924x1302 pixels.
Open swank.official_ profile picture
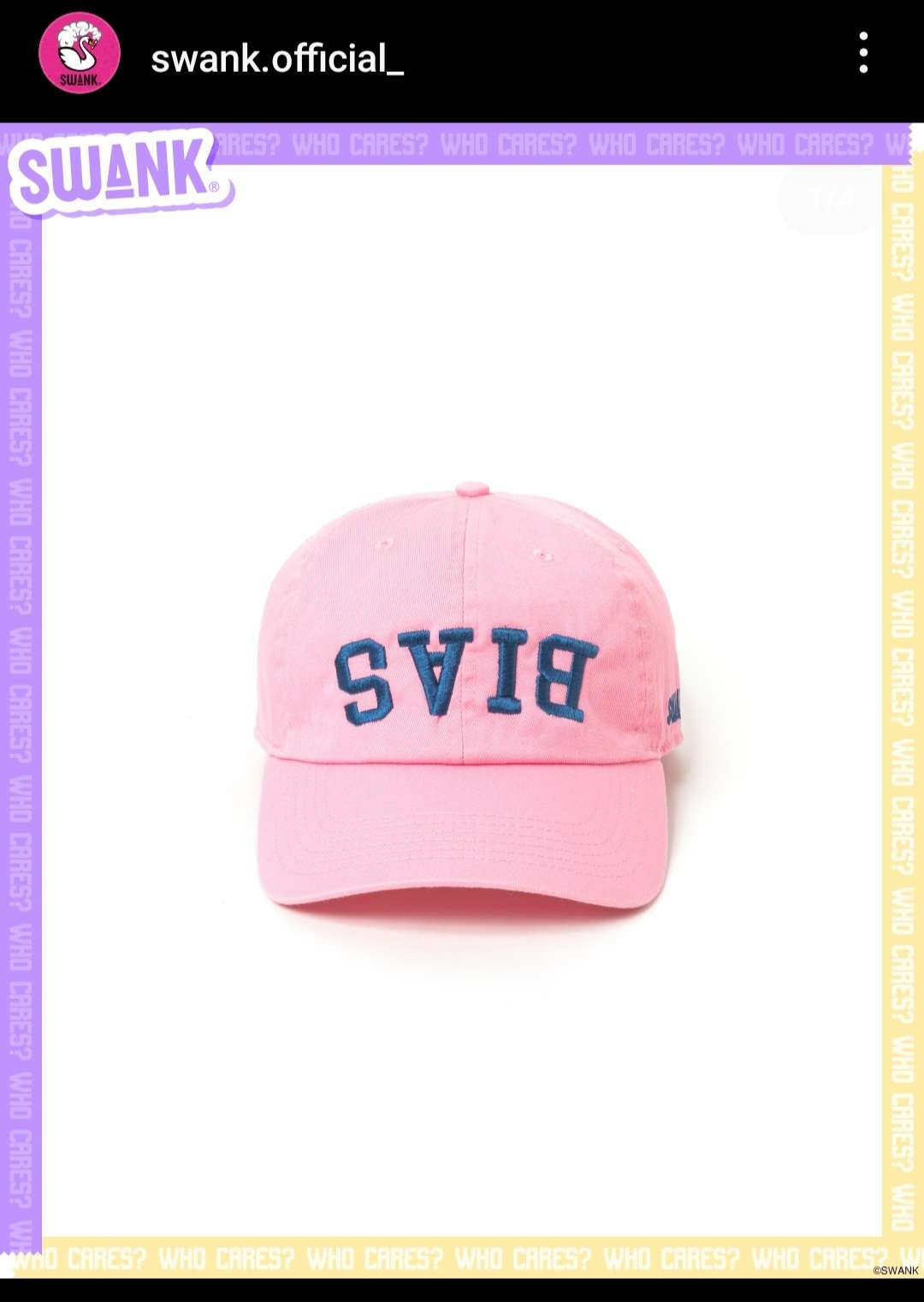(x=79, y=53)
